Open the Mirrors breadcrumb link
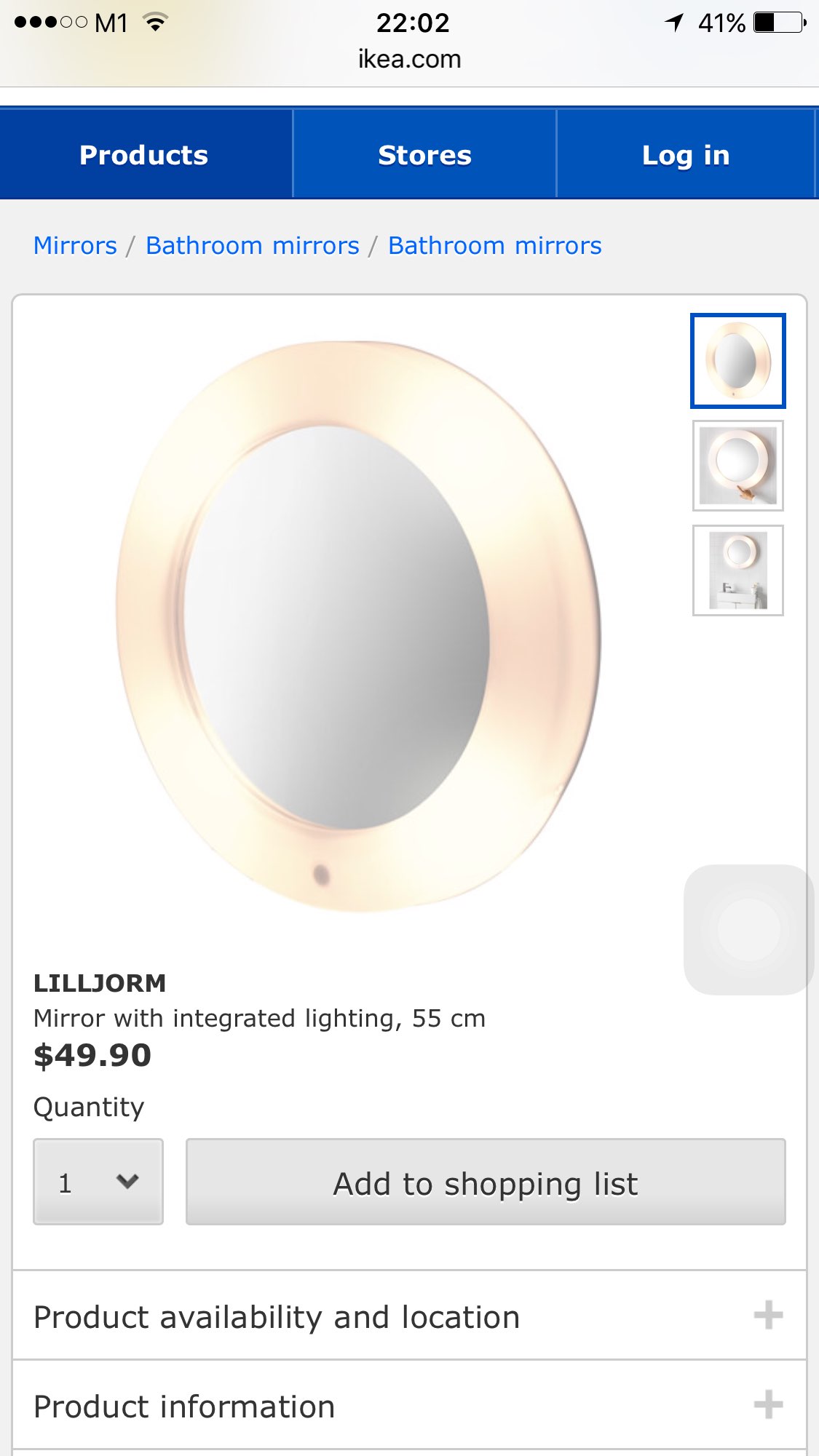This screenshot has height=1456, width=819. (x=75, y=246)
